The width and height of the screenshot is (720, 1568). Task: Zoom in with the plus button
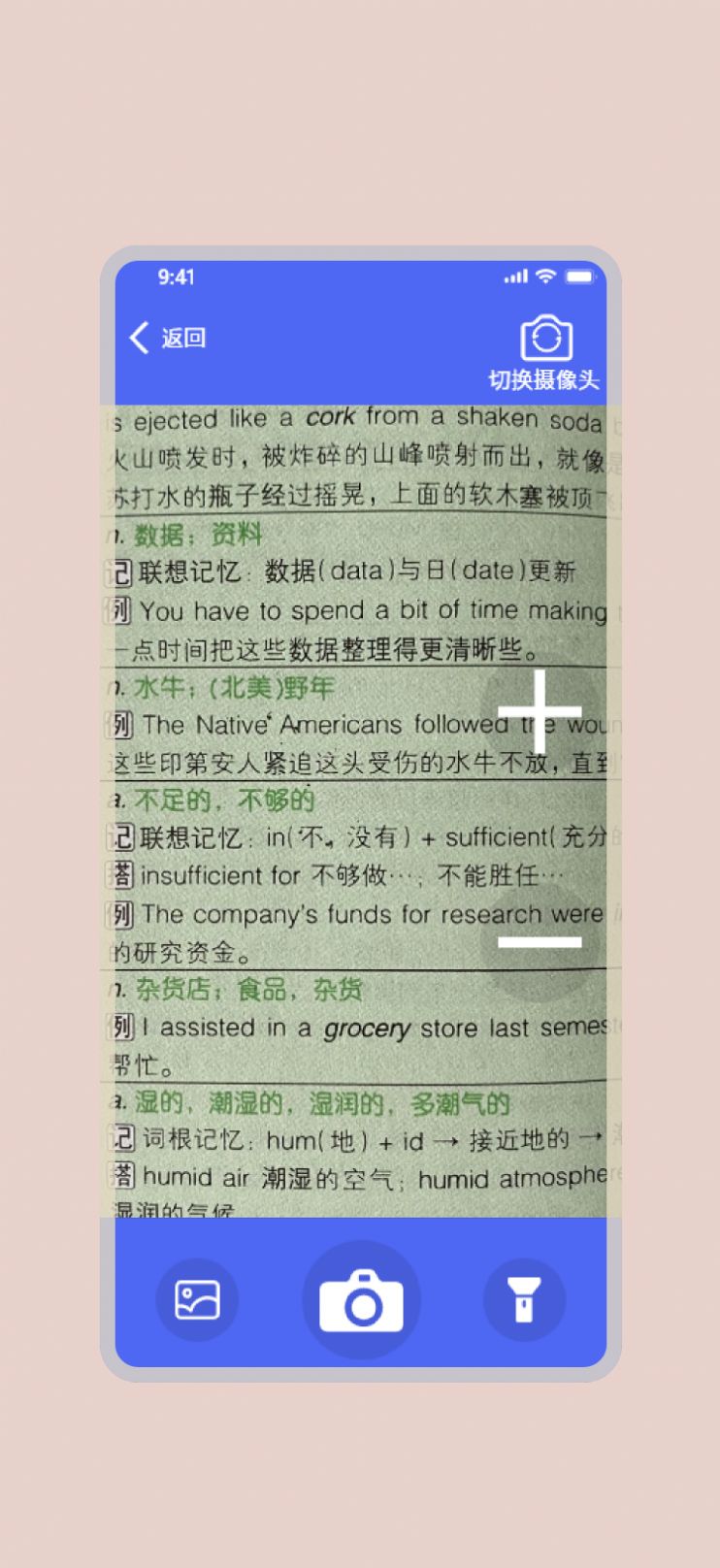[x=540, y=712]
